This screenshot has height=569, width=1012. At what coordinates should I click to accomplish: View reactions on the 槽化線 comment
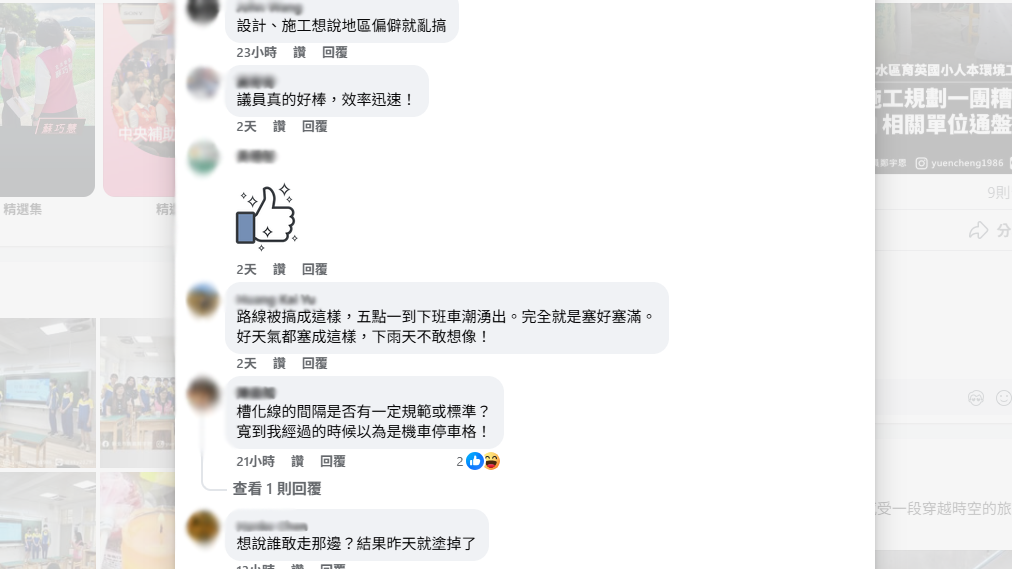[x=481, y=461]
